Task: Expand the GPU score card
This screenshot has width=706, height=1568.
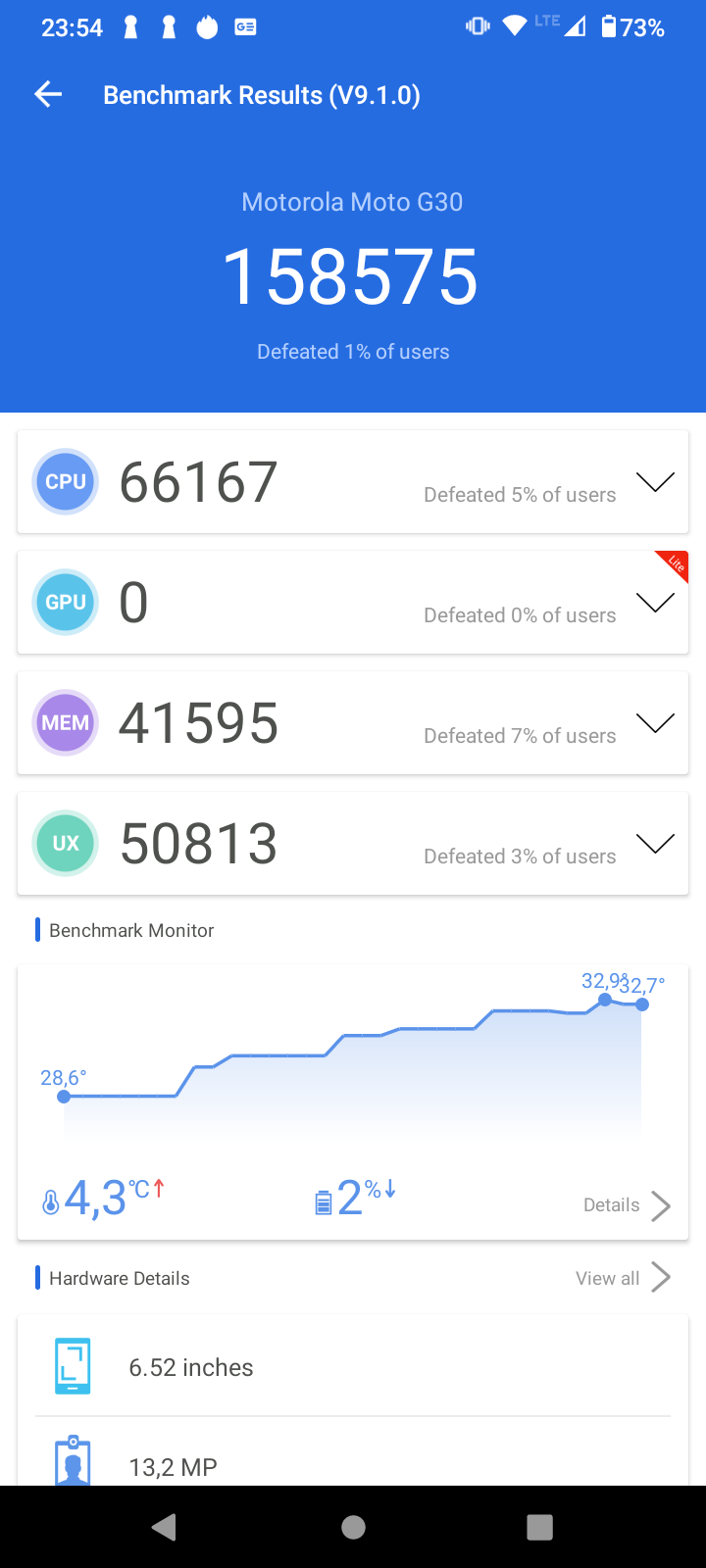Action: coord(655,603)
